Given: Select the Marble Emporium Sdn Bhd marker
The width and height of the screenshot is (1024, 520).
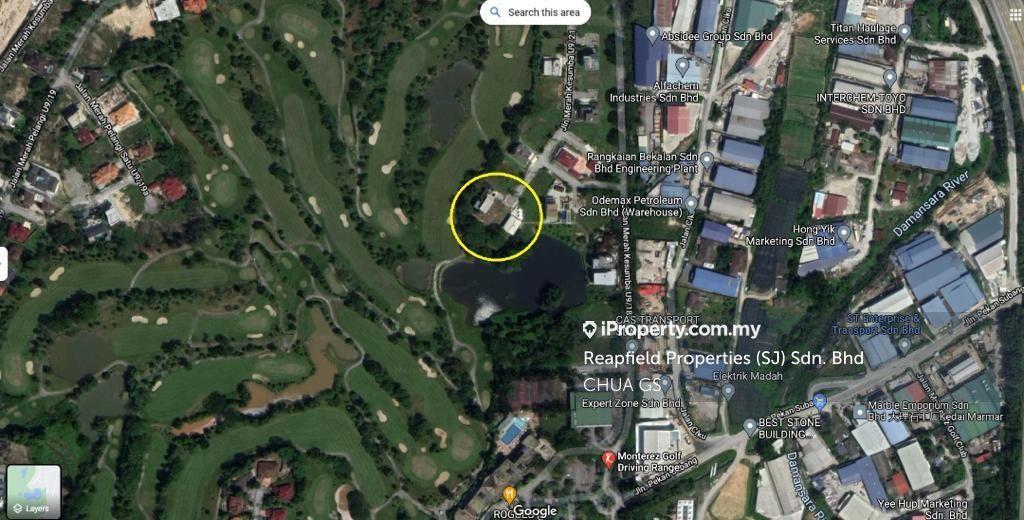Looking at the screenshot, I should coord(860,411).
